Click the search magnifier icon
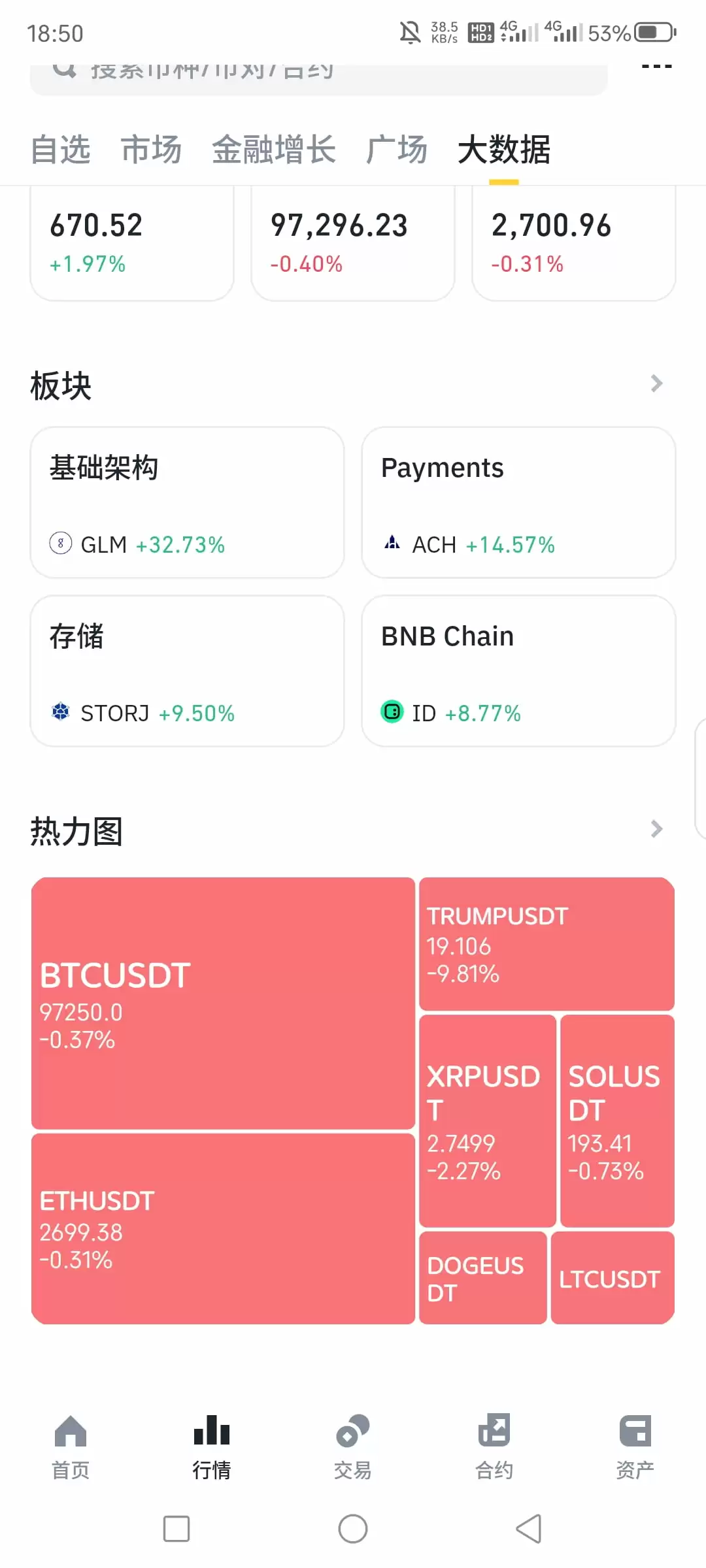Screen dimensions: 706x1568 point(62,71)
